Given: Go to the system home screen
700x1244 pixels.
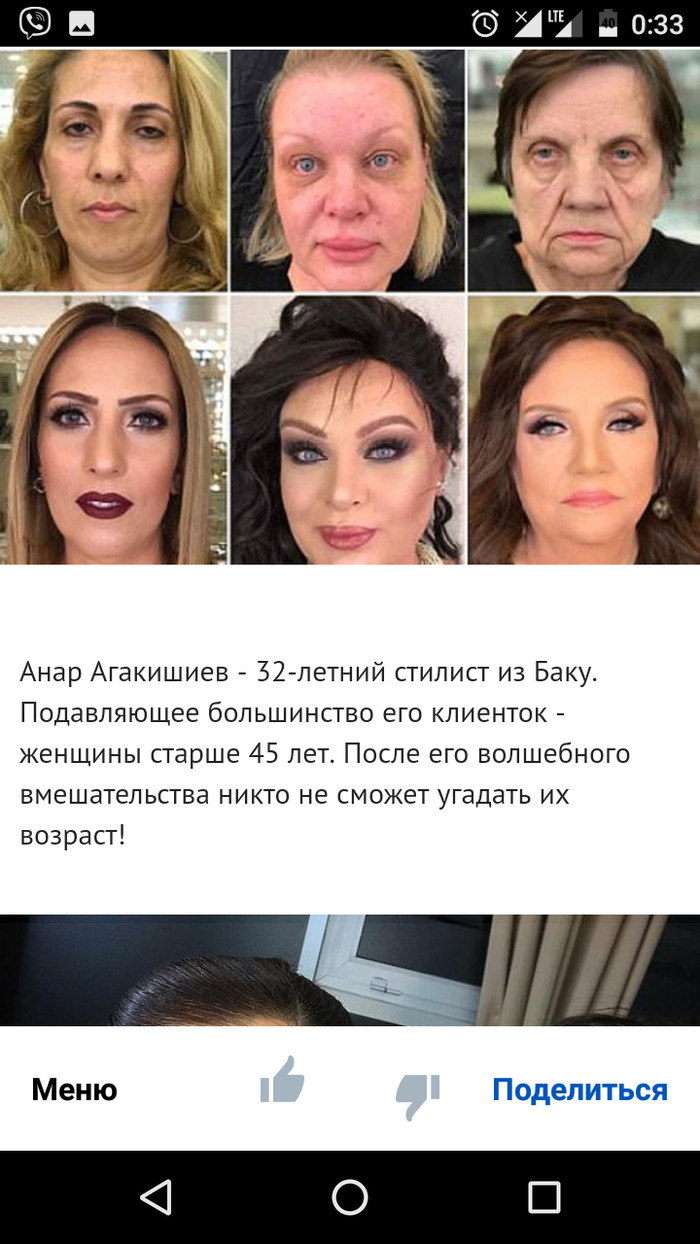Looking at the screenshot, I should point(350,1196).
